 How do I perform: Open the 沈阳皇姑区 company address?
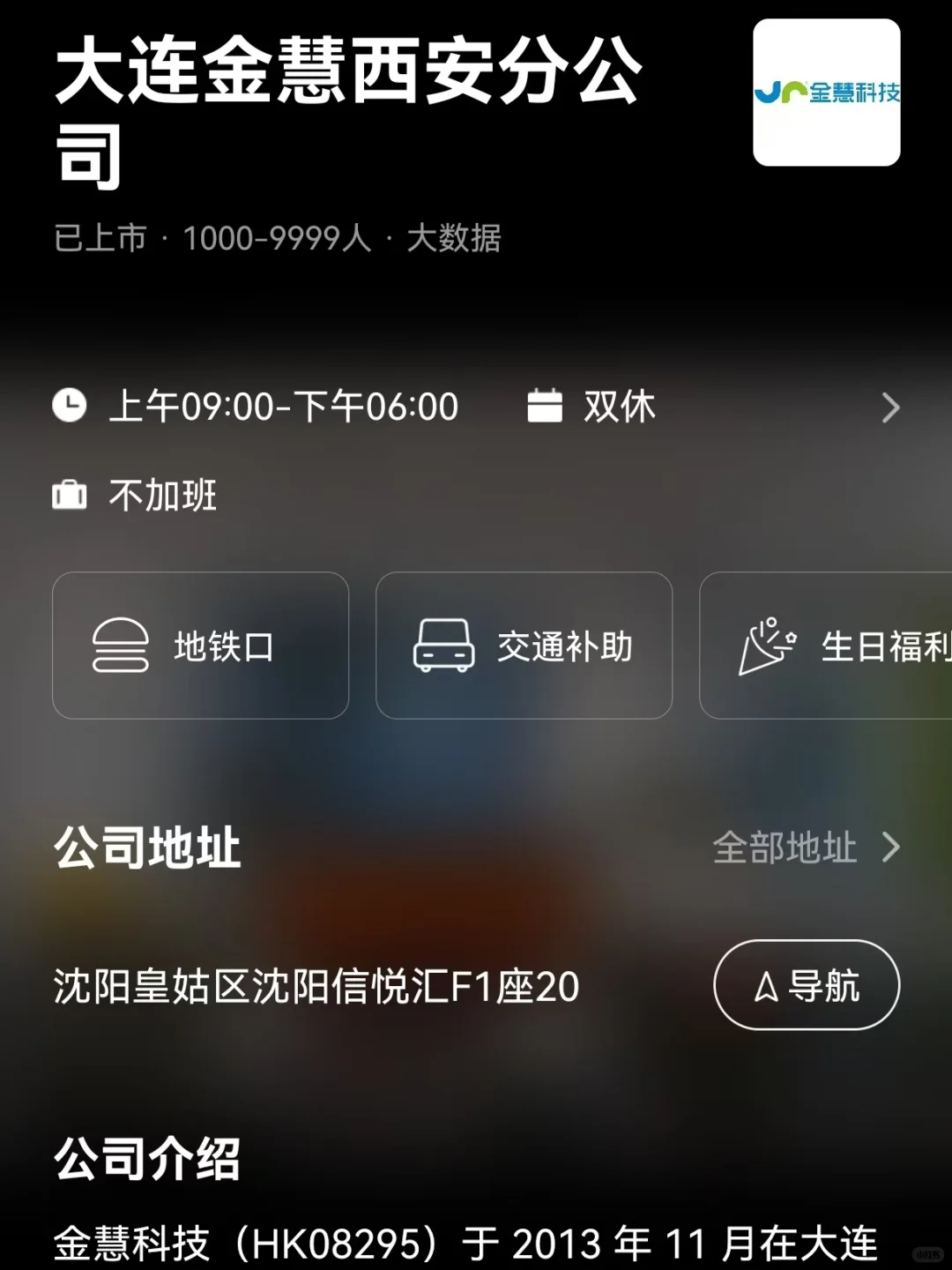[x=316, y=986]
